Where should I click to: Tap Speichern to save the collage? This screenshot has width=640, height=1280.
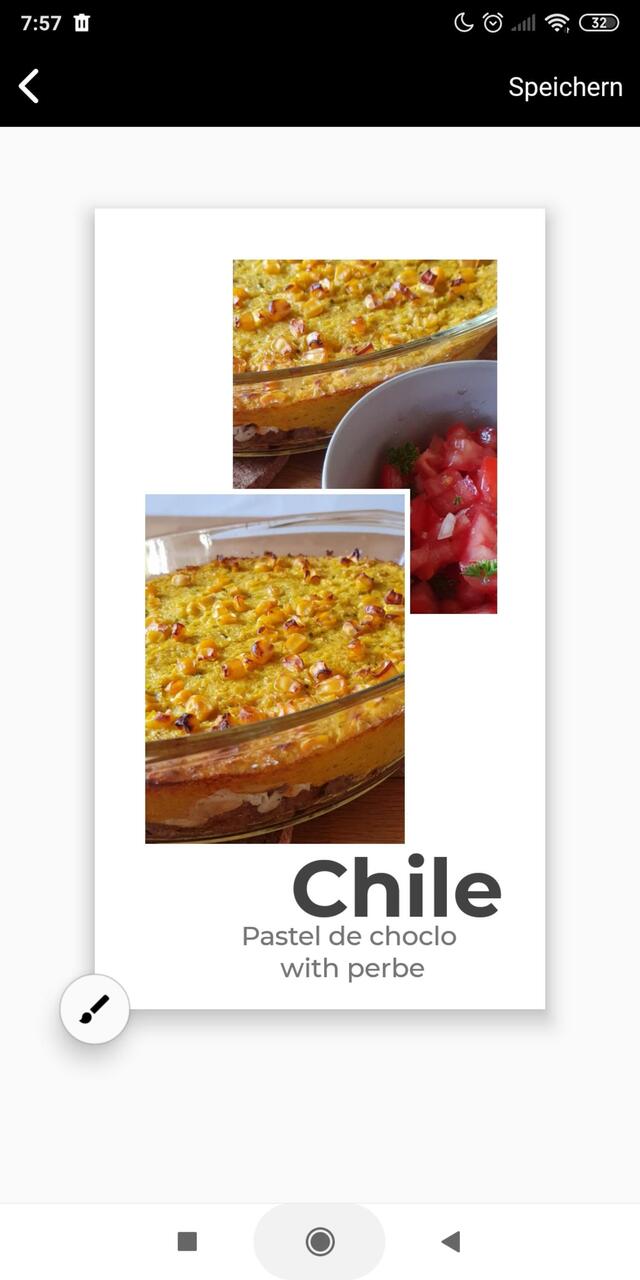565,87
